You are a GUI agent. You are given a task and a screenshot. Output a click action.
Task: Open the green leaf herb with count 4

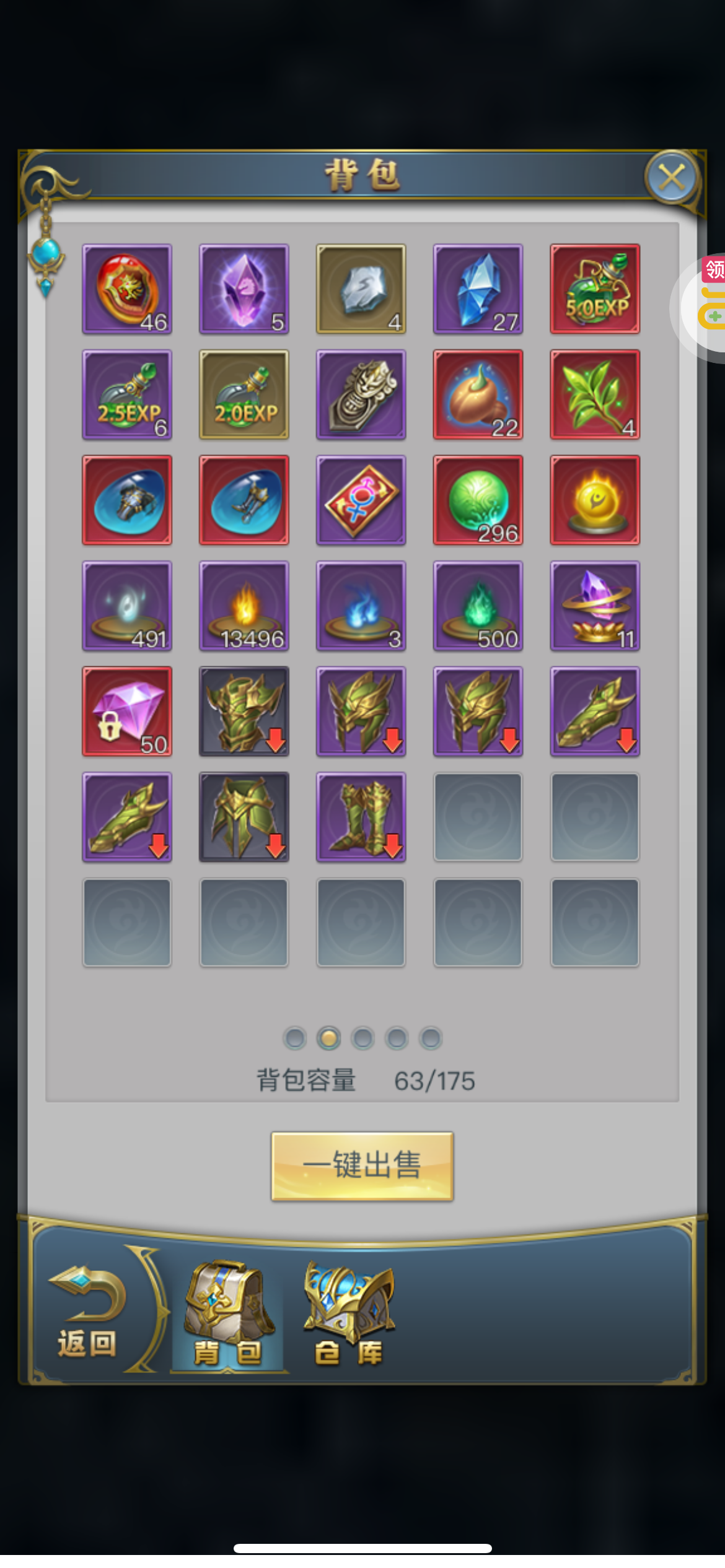(595, 394)
